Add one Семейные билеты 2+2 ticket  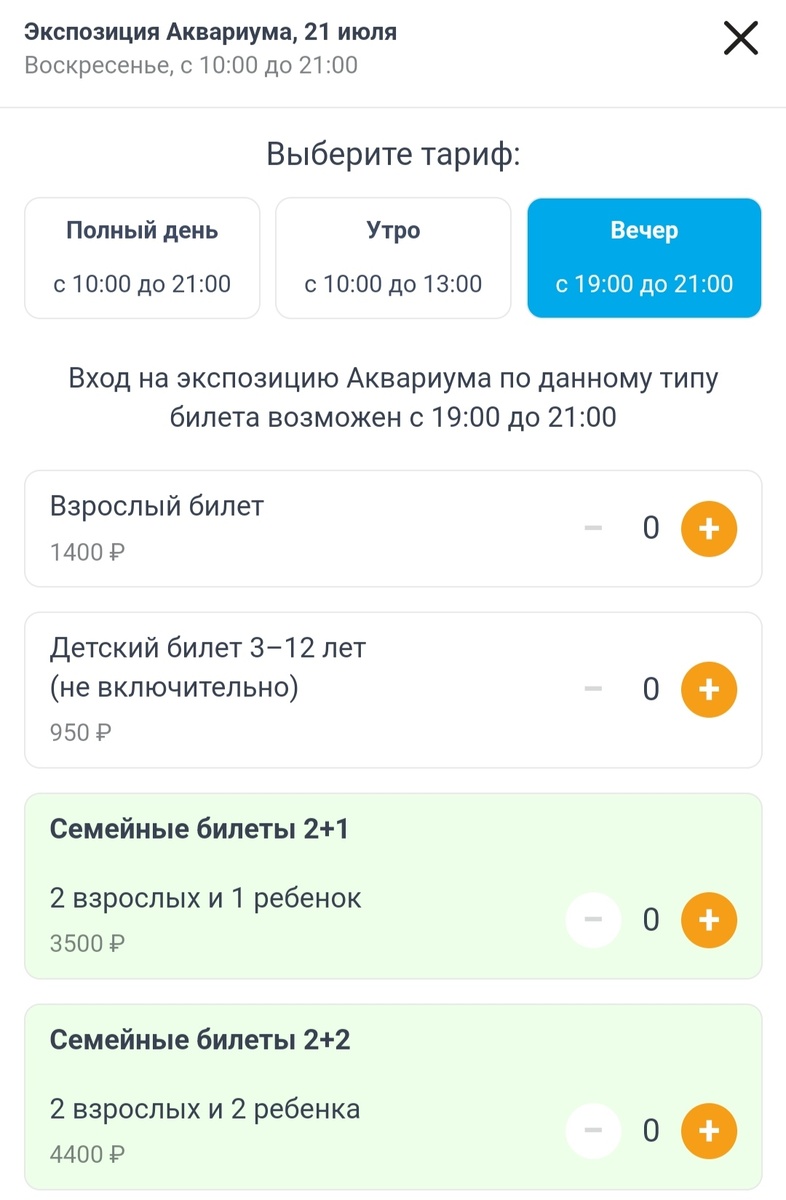click(708, 1130)
